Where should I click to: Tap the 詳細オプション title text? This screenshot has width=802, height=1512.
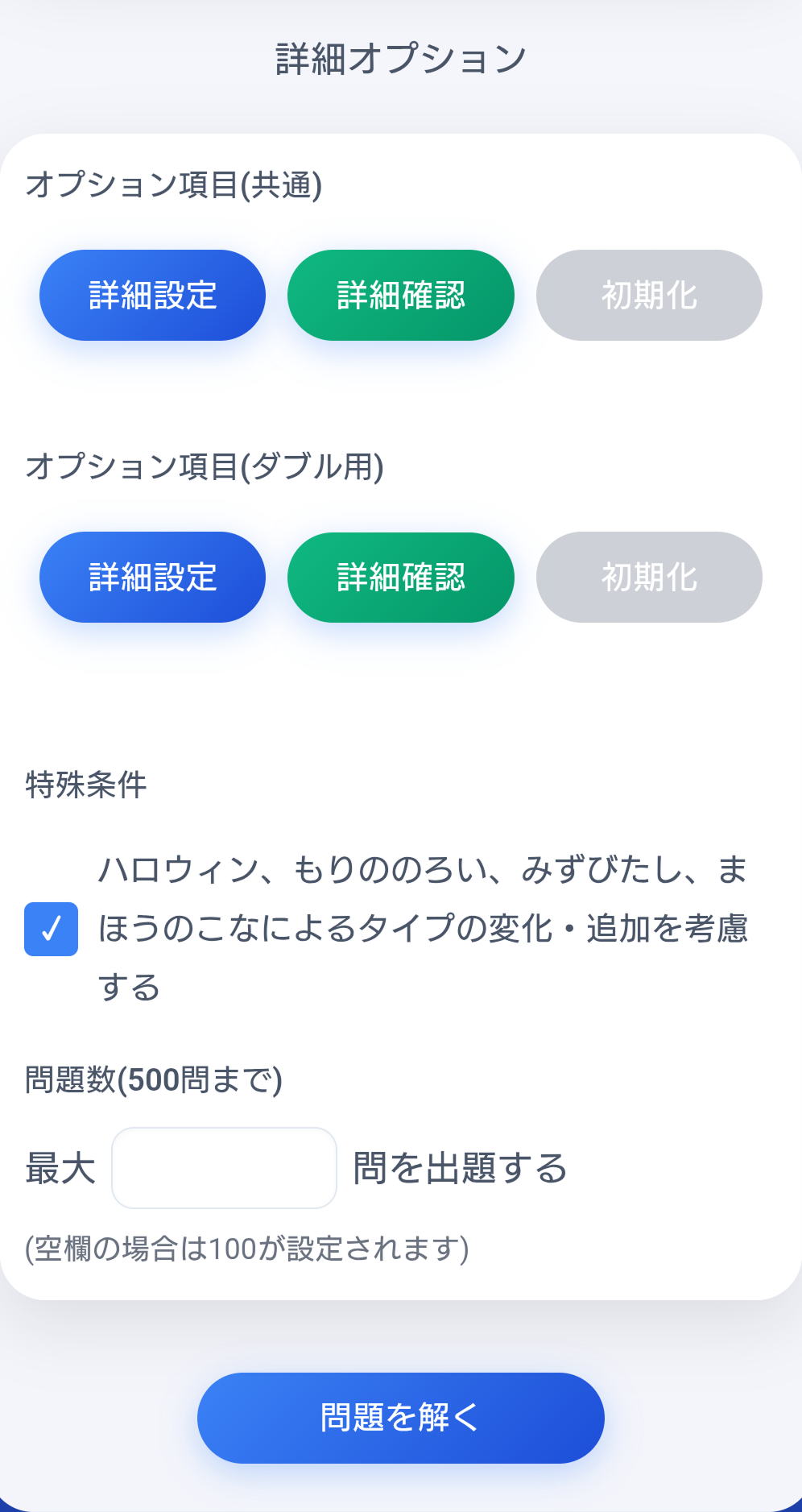pos(400,56)
